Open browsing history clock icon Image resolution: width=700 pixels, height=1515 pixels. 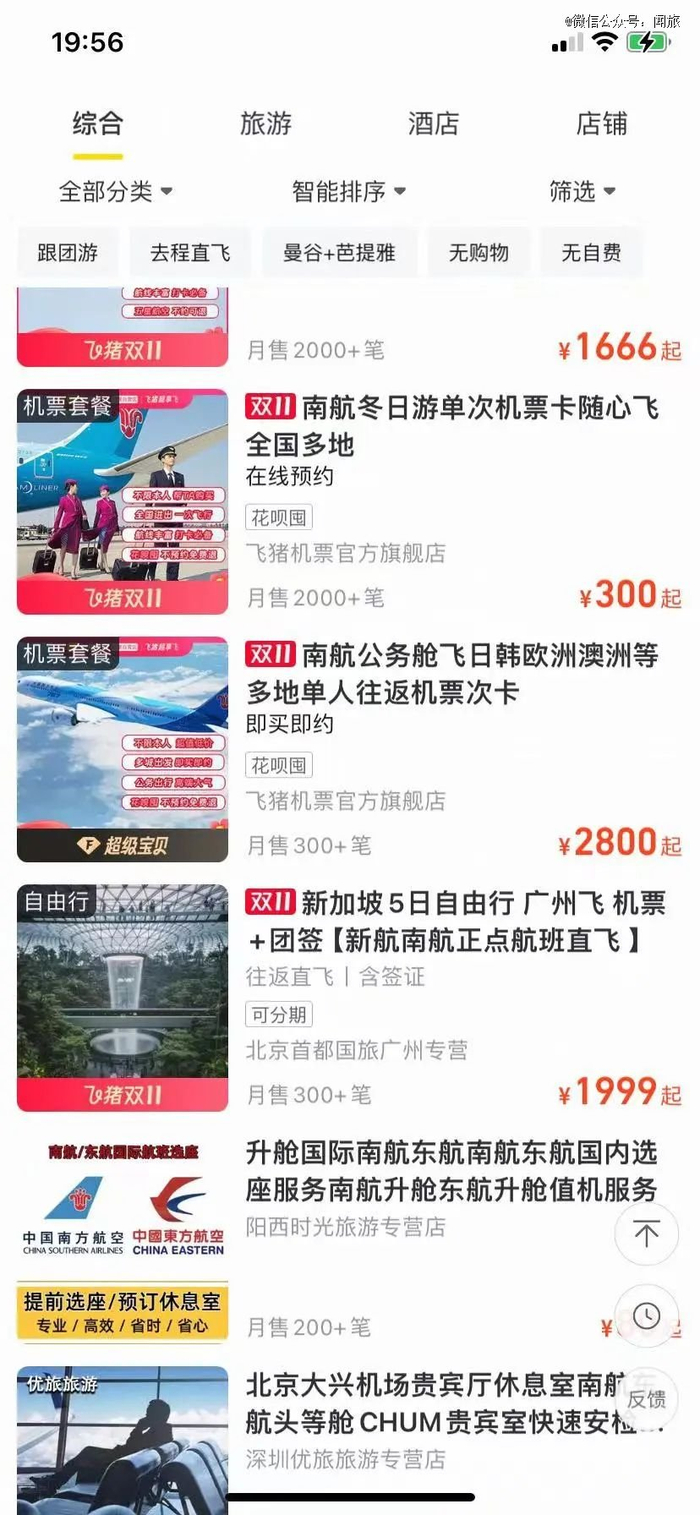[646, 1314]
